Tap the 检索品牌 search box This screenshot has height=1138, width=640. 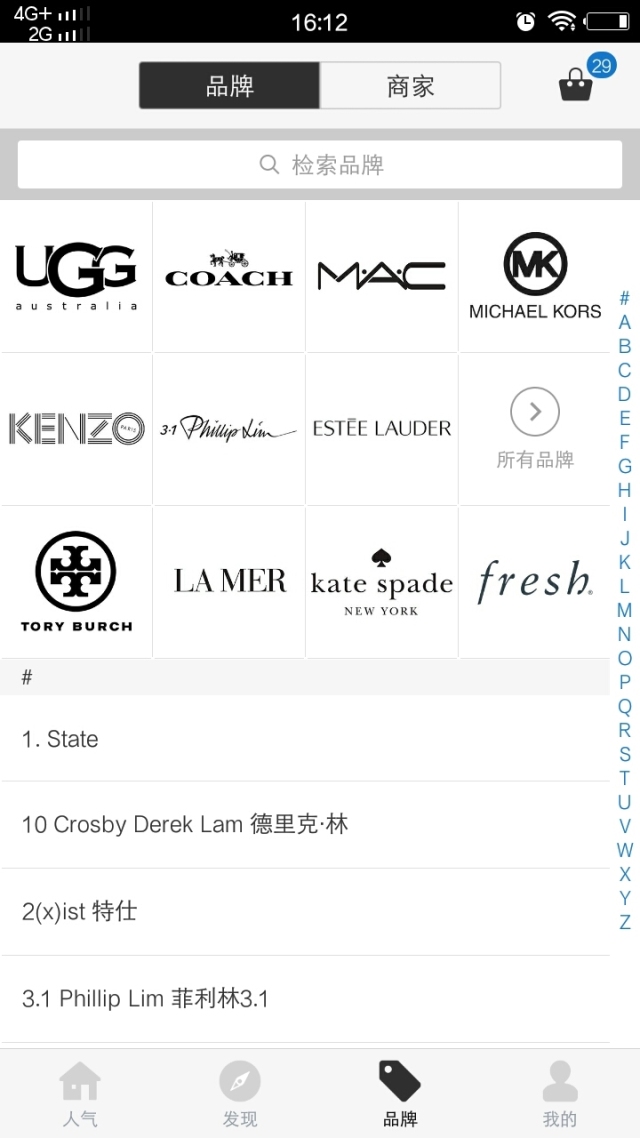(320, 165)
